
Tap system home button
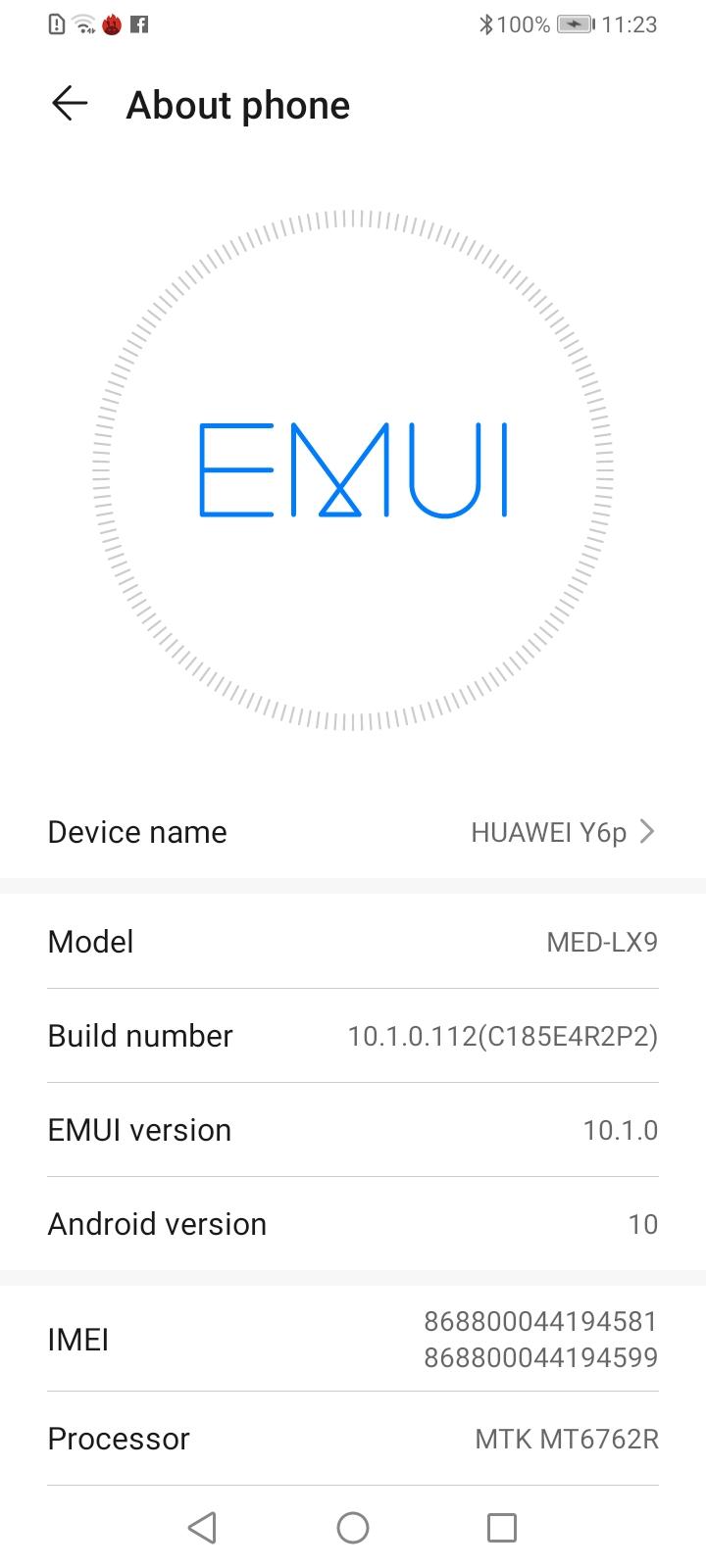pos(353,1527)
